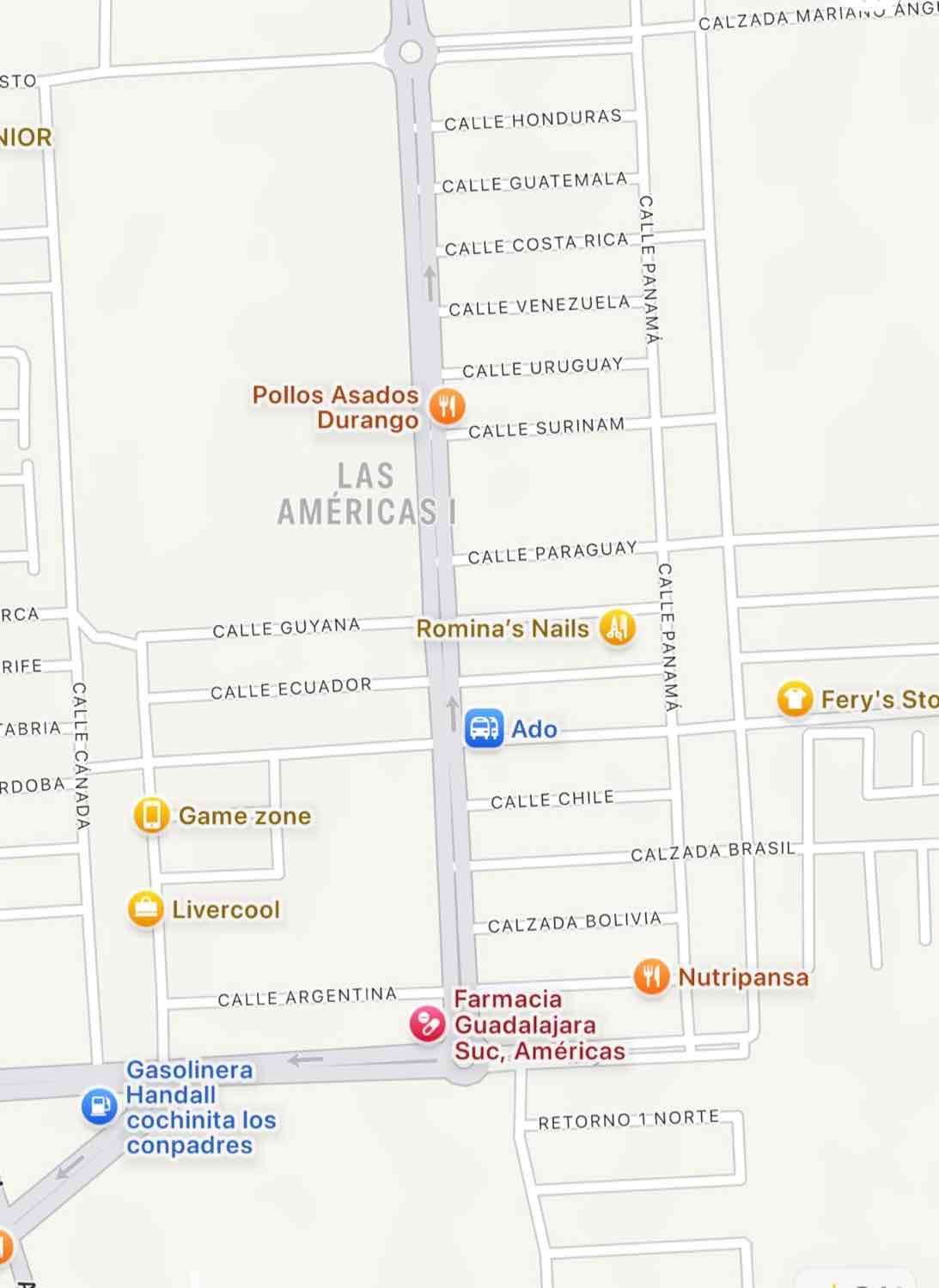The width and height of the screenshot is (939, 1288).
Task: Open the Livercool shopping pin
Action: tap(145, 909)
